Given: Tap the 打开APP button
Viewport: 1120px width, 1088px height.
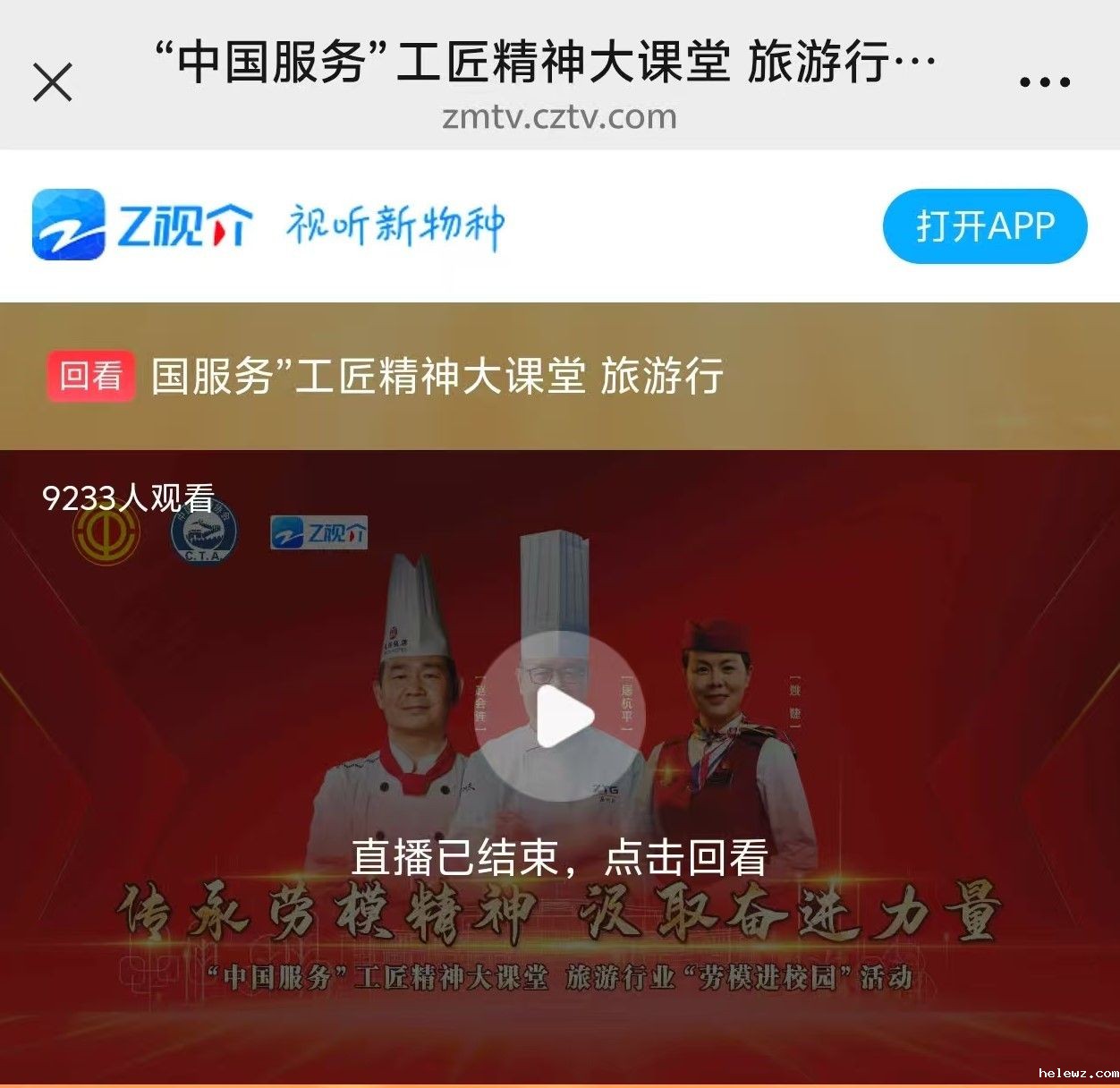Looking at the screenshot, I should pyautogui.click(x=985, y=226).
